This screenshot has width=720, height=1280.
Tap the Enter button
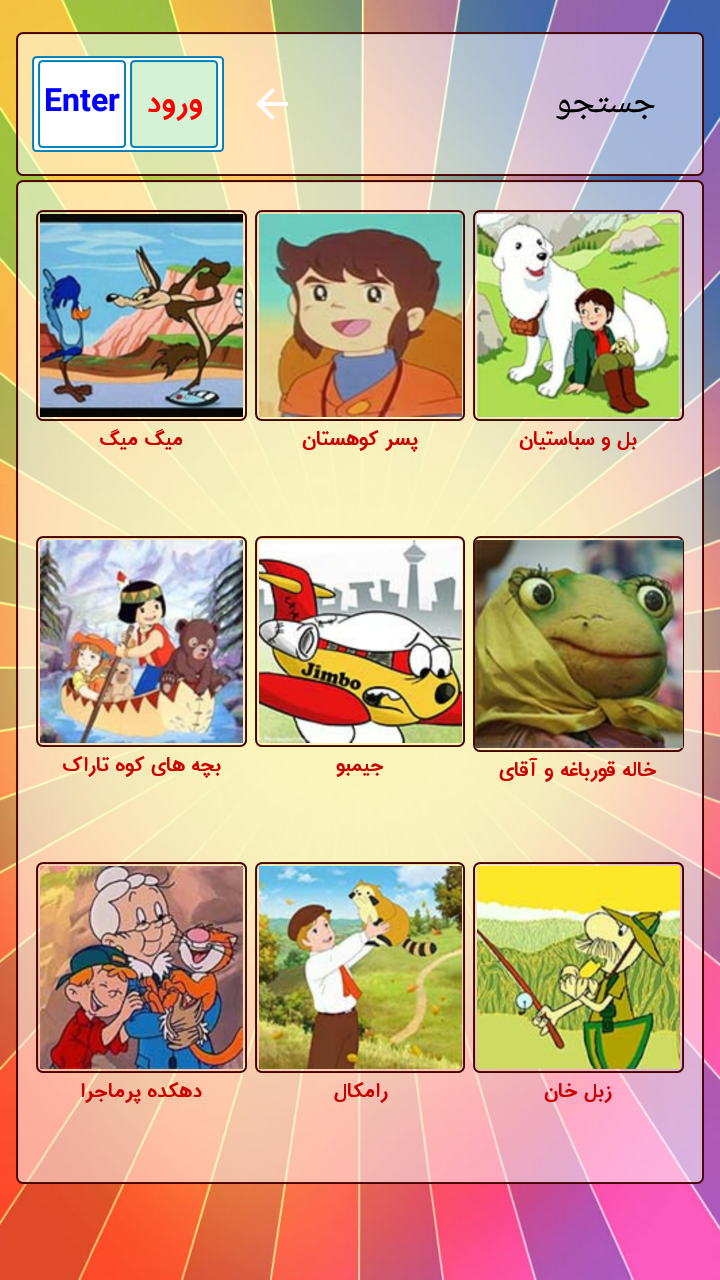(x=82, y=103)
